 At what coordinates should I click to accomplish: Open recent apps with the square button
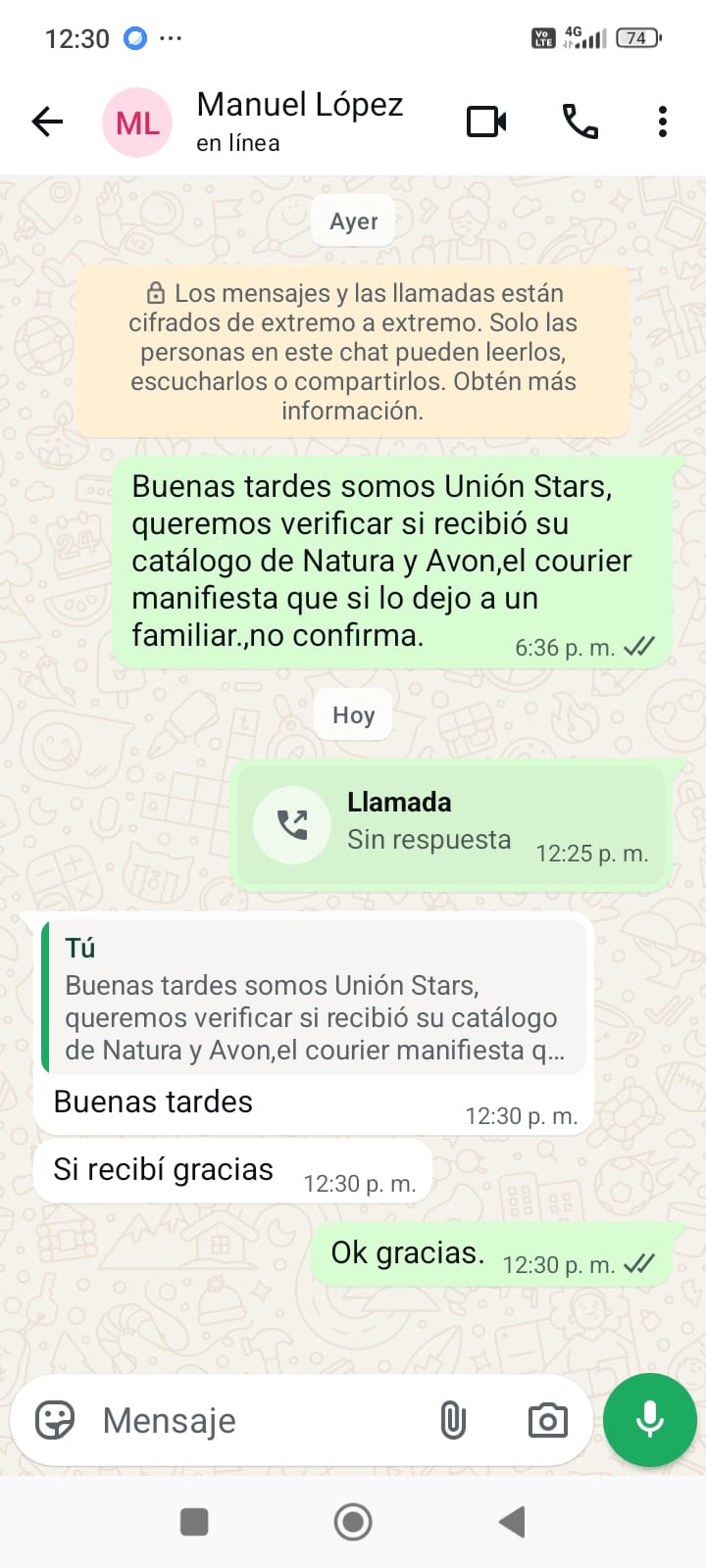(194, 1522)
